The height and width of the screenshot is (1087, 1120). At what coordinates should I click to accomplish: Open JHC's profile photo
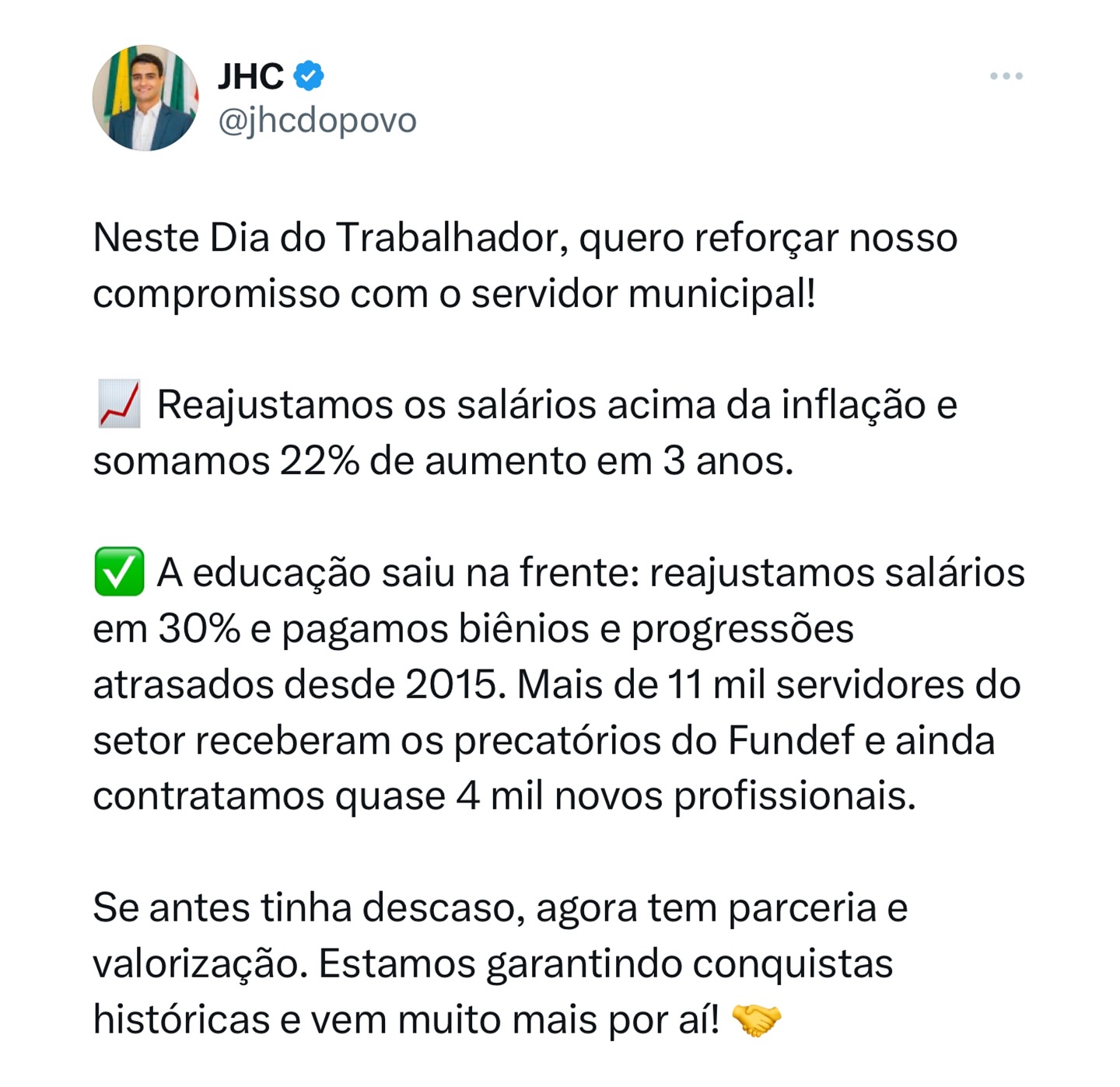click(145, 98)
